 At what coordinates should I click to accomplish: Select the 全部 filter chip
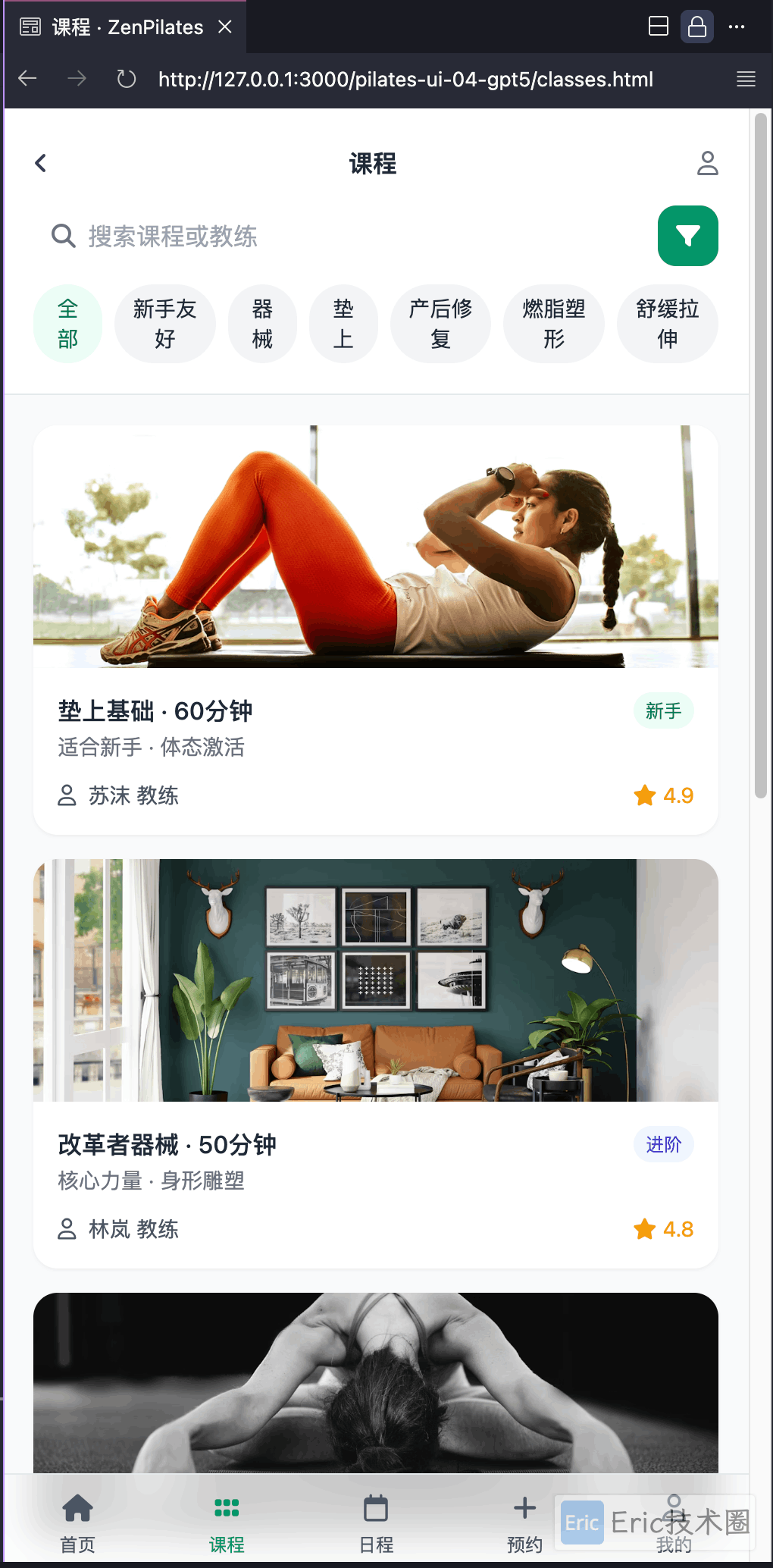tap(68, 324)
